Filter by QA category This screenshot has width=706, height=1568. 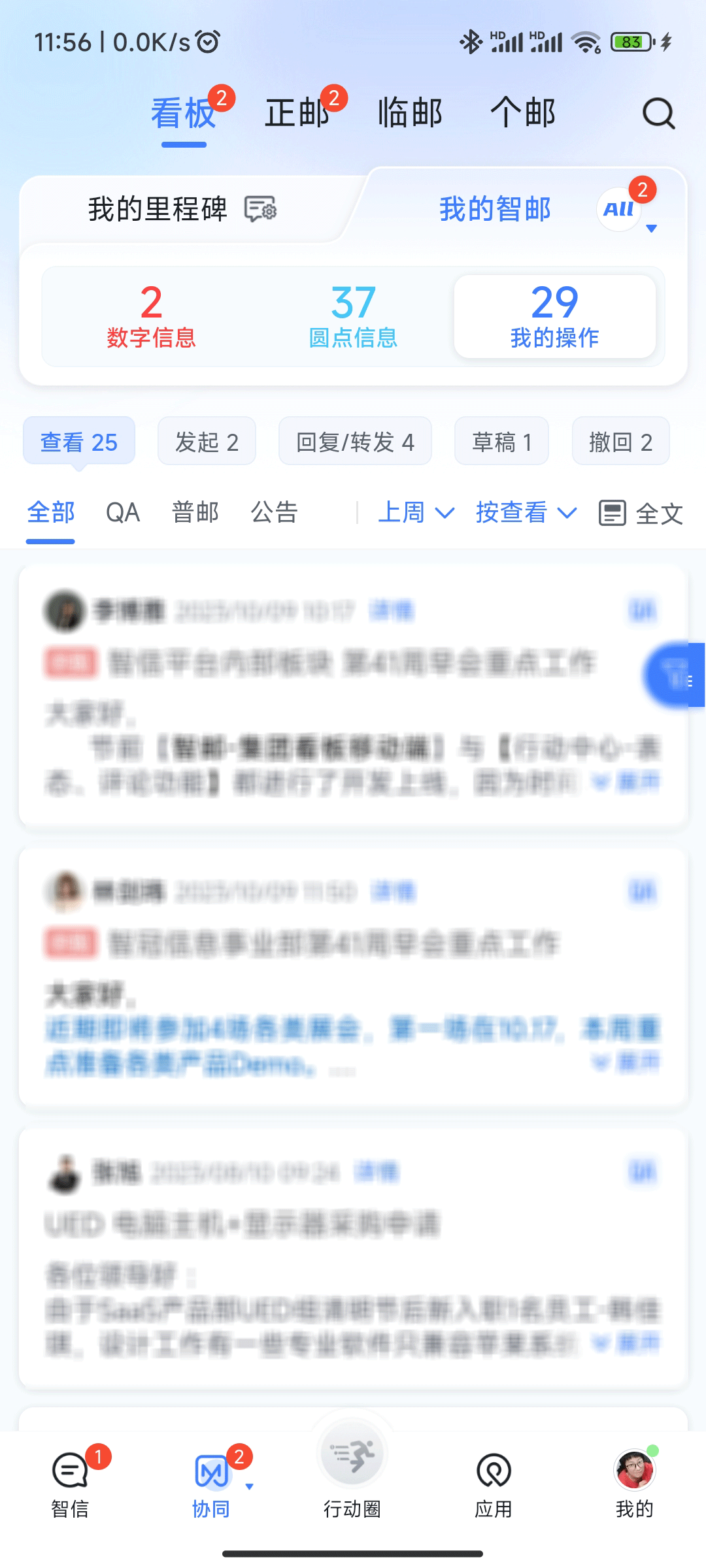[123, 513]
